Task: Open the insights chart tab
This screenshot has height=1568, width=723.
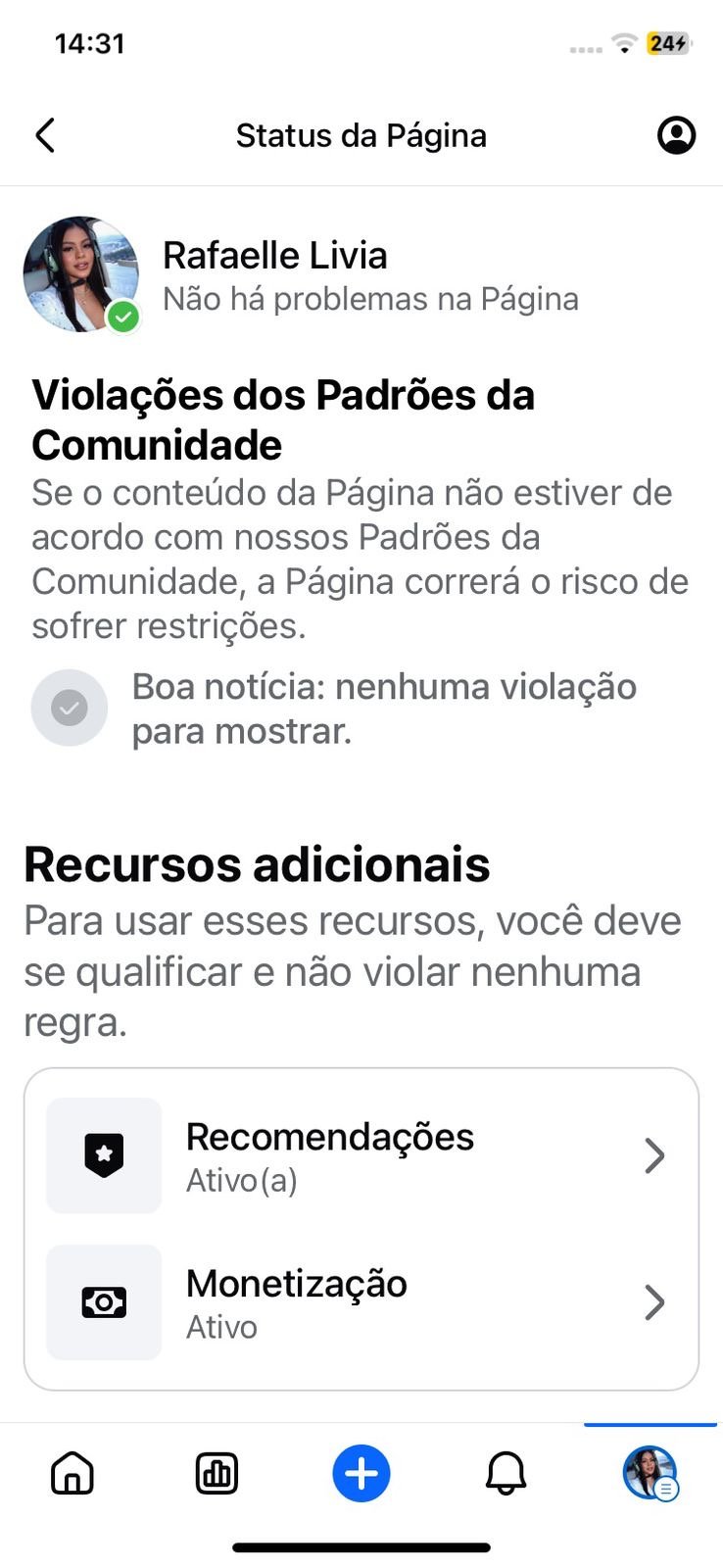Action: 217,1472
